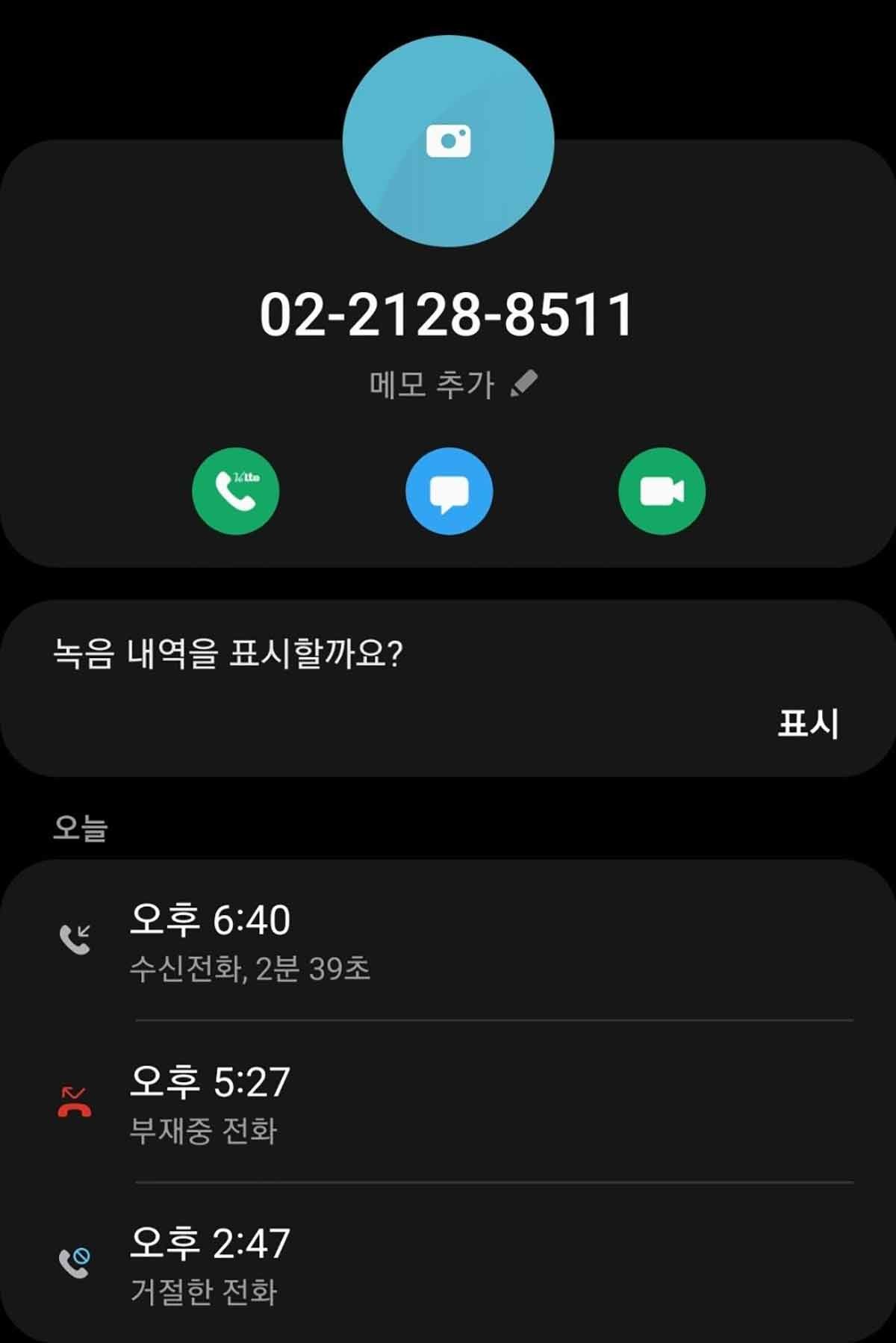The width and height of the screenshot is (896, 1343).
Task: Send a text message to this number
Action: pos(449,491)
